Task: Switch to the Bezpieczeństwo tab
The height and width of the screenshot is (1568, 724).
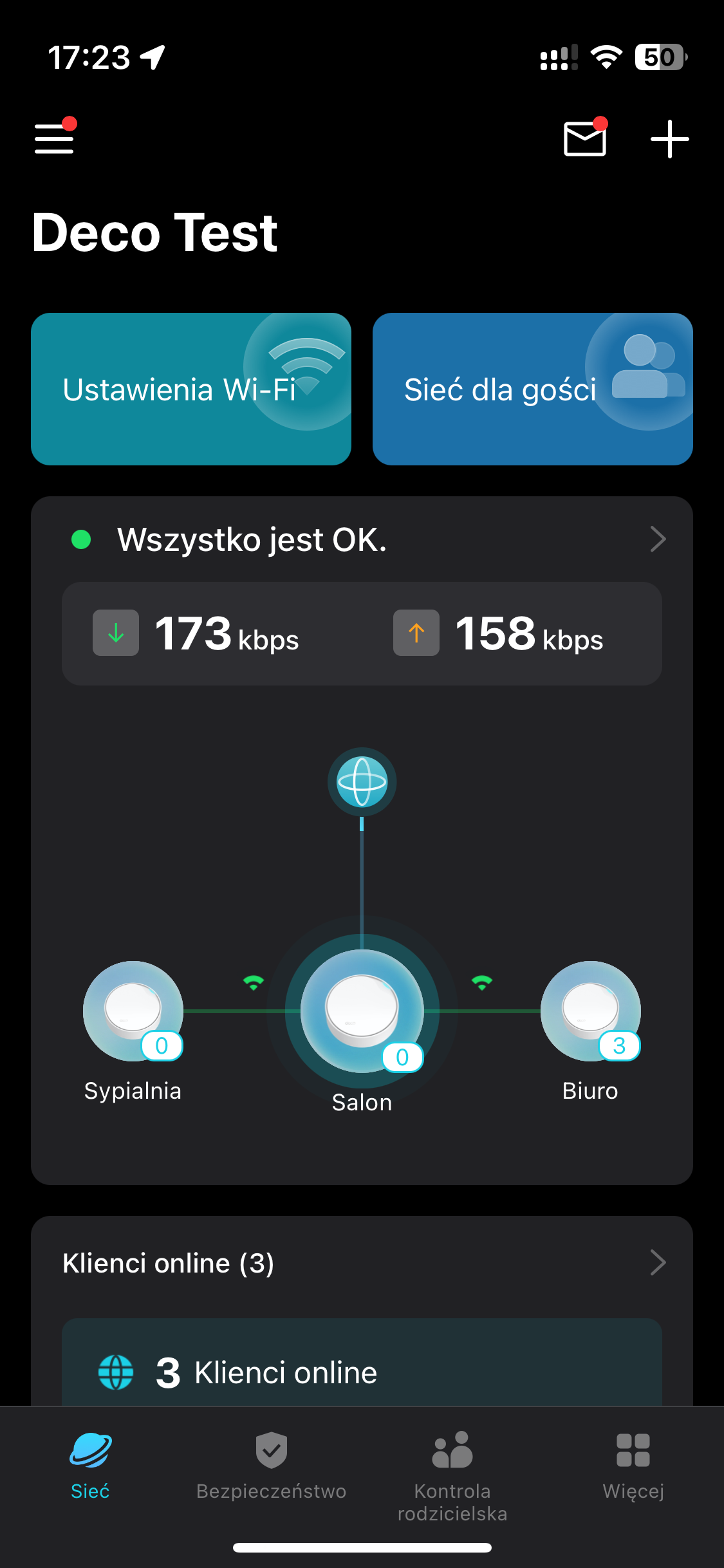Action: pos(271,1465)
